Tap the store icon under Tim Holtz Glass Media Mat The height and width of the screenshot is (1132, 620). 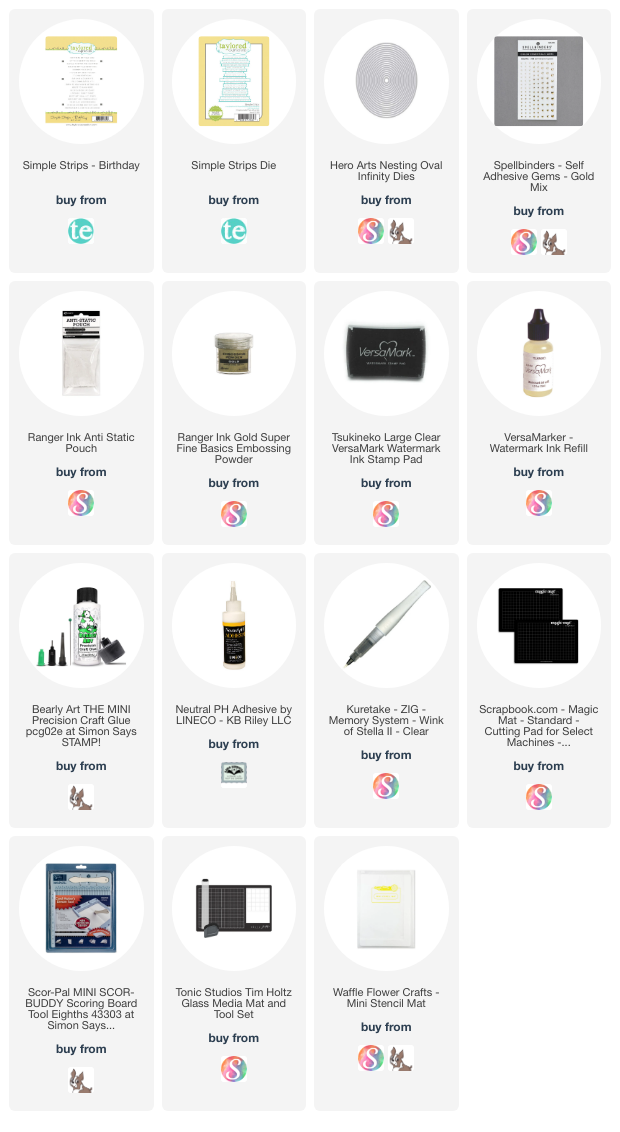tap(233, 1069)
